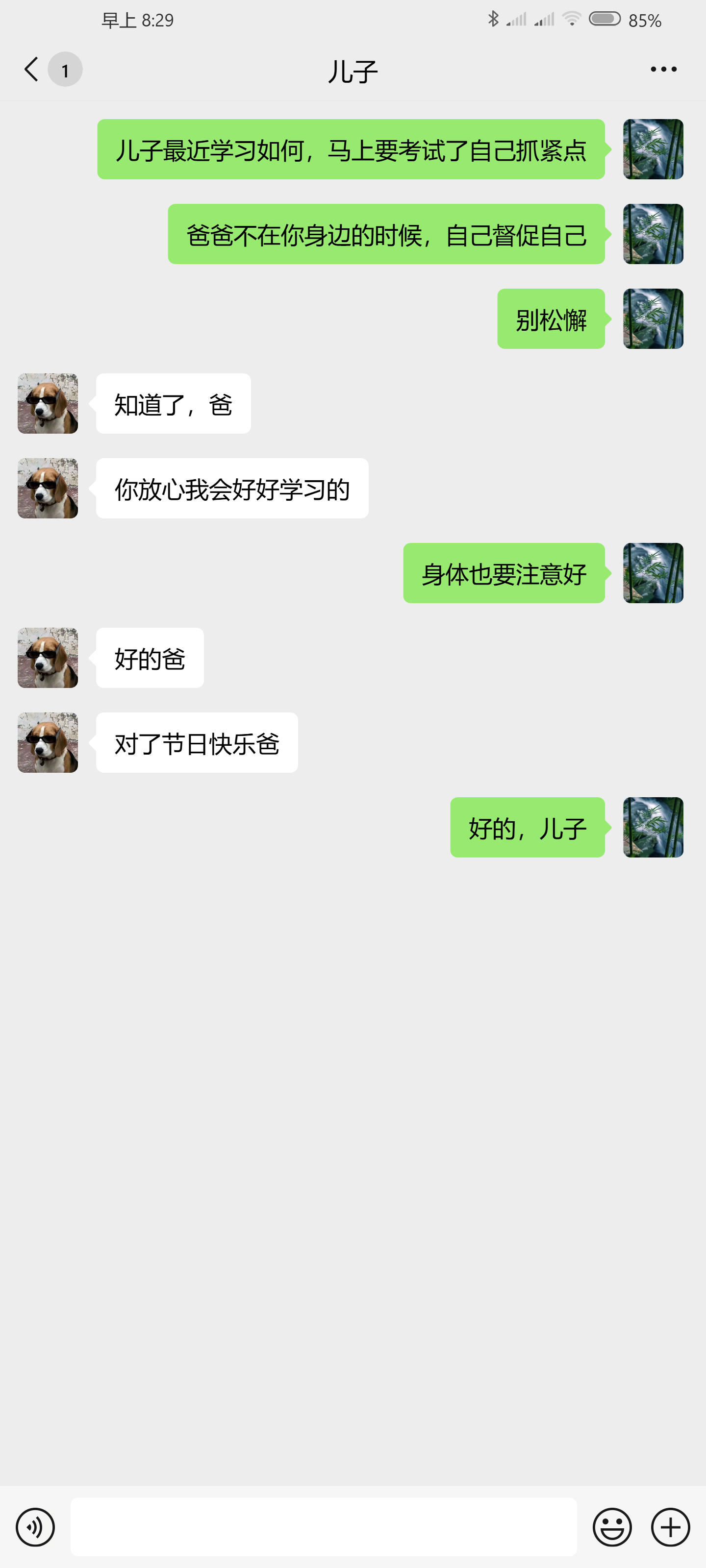Switch to voice message input
The image size is (706, 1568).
click(35, 1527)
